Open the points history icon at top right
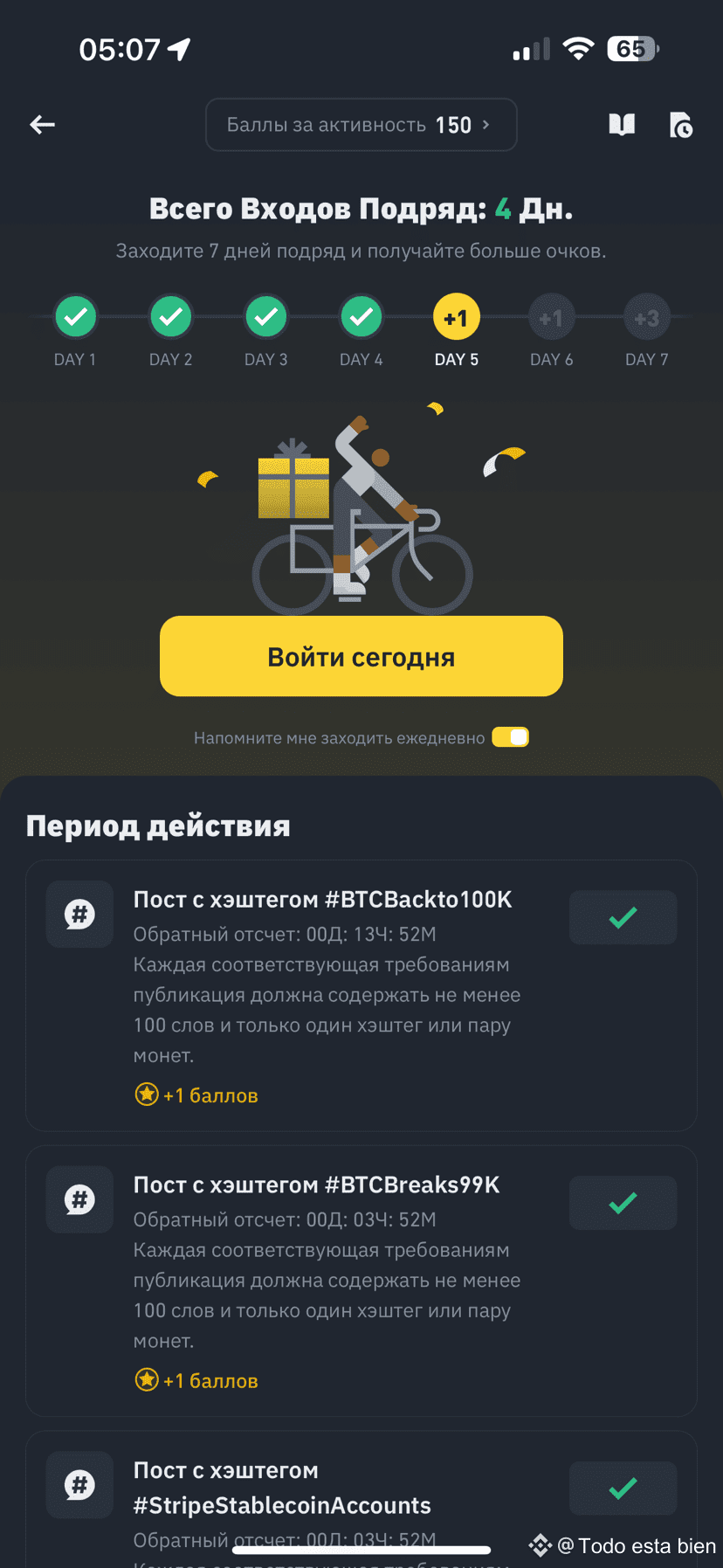Screen dimensions: 723x1568 681,125
